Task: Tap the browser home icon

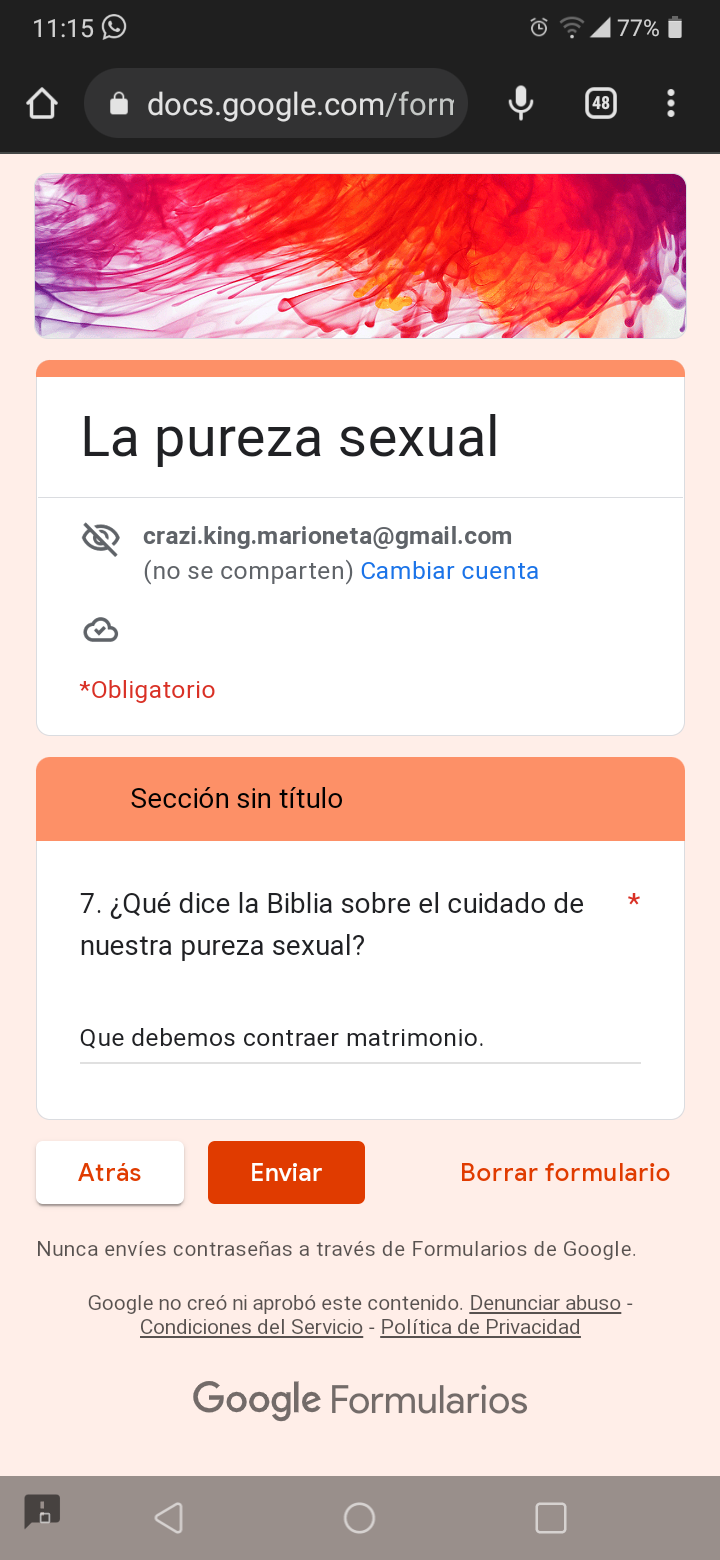Action: (42, 103)
